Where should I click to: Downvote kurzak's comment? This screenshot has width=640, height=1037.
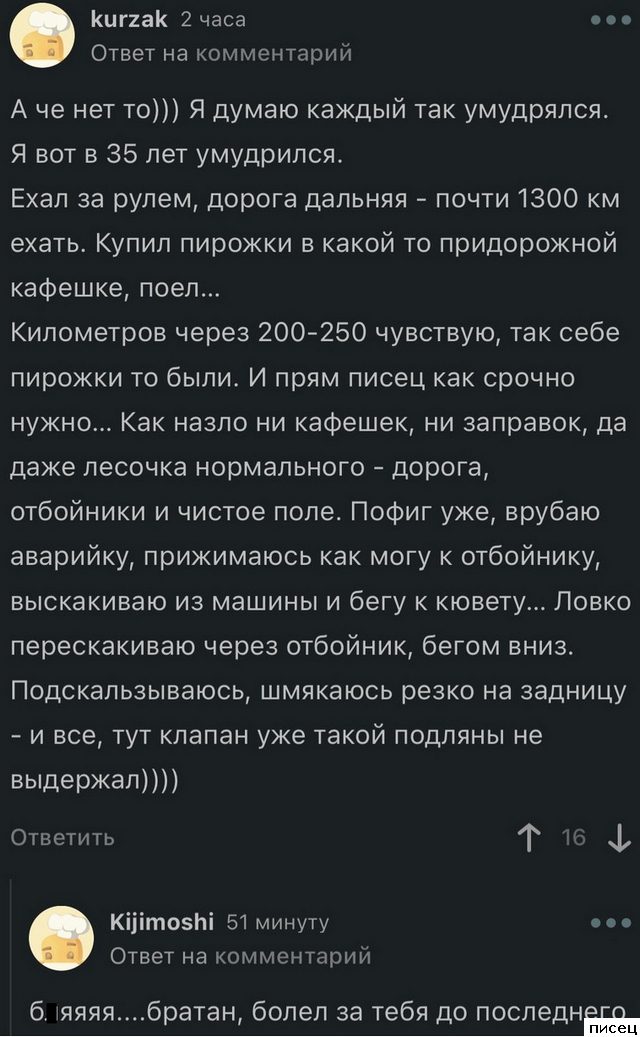[619, 837]
